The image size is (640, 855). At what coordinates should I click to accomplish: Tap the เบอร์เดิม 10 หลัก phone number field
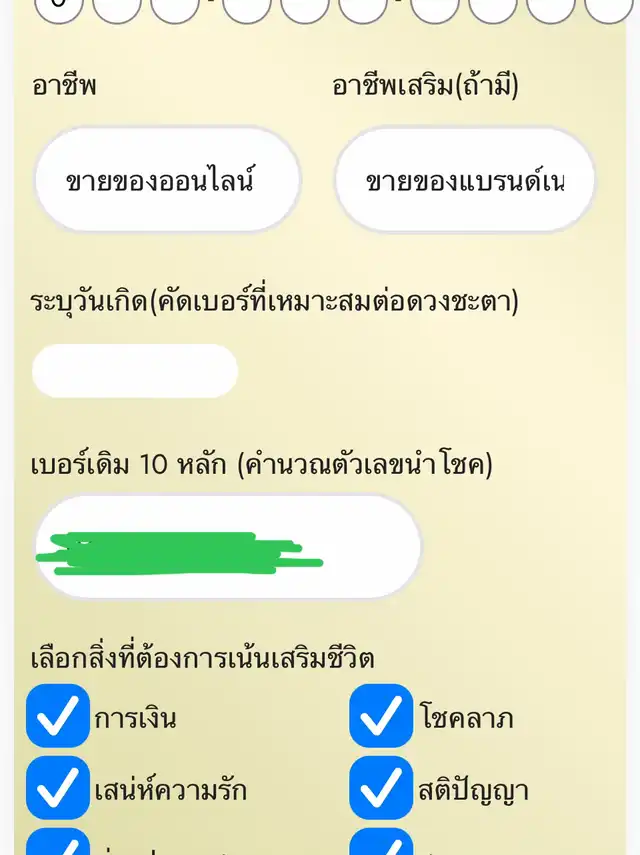coord(227,547)
